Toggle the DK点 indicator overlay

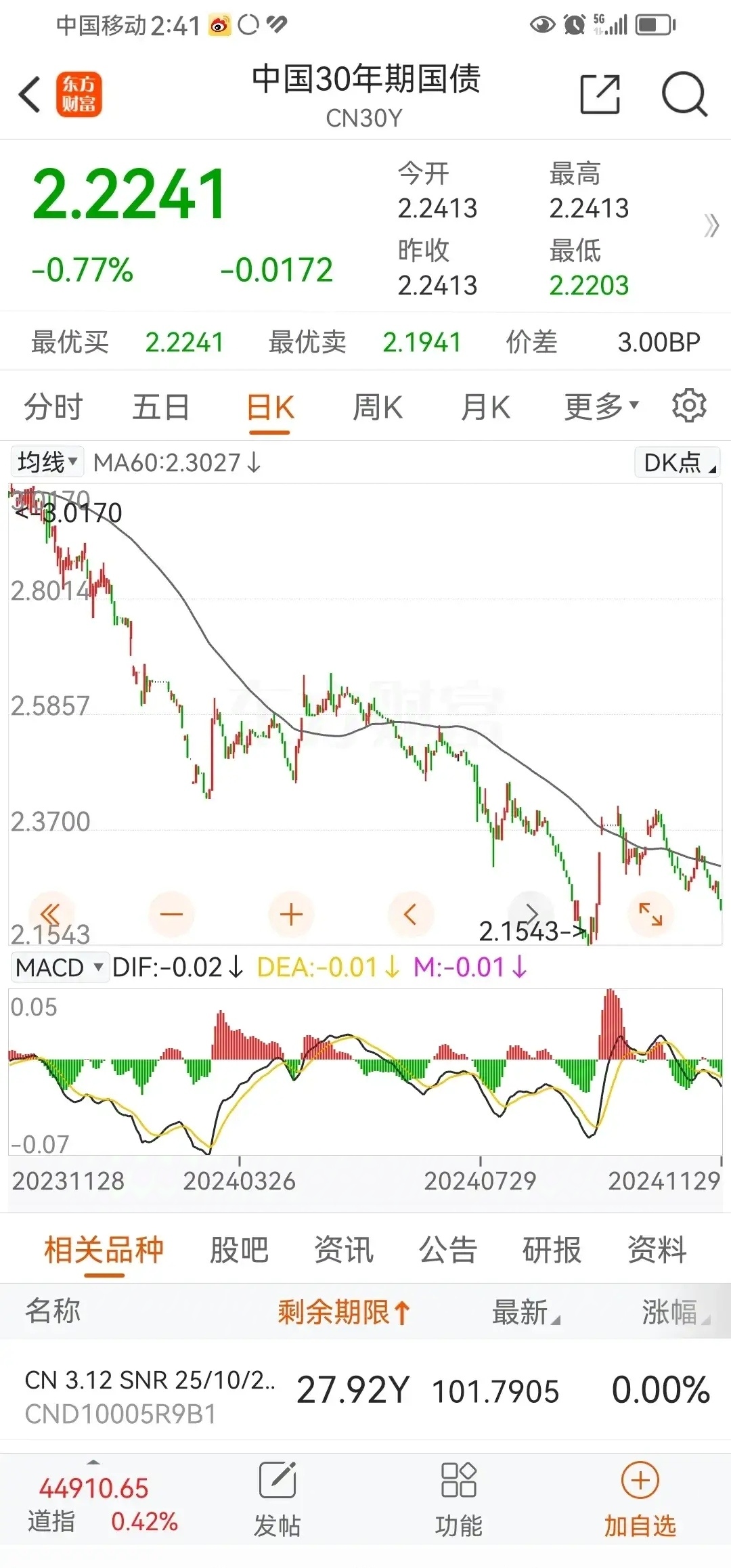(676, 462)
